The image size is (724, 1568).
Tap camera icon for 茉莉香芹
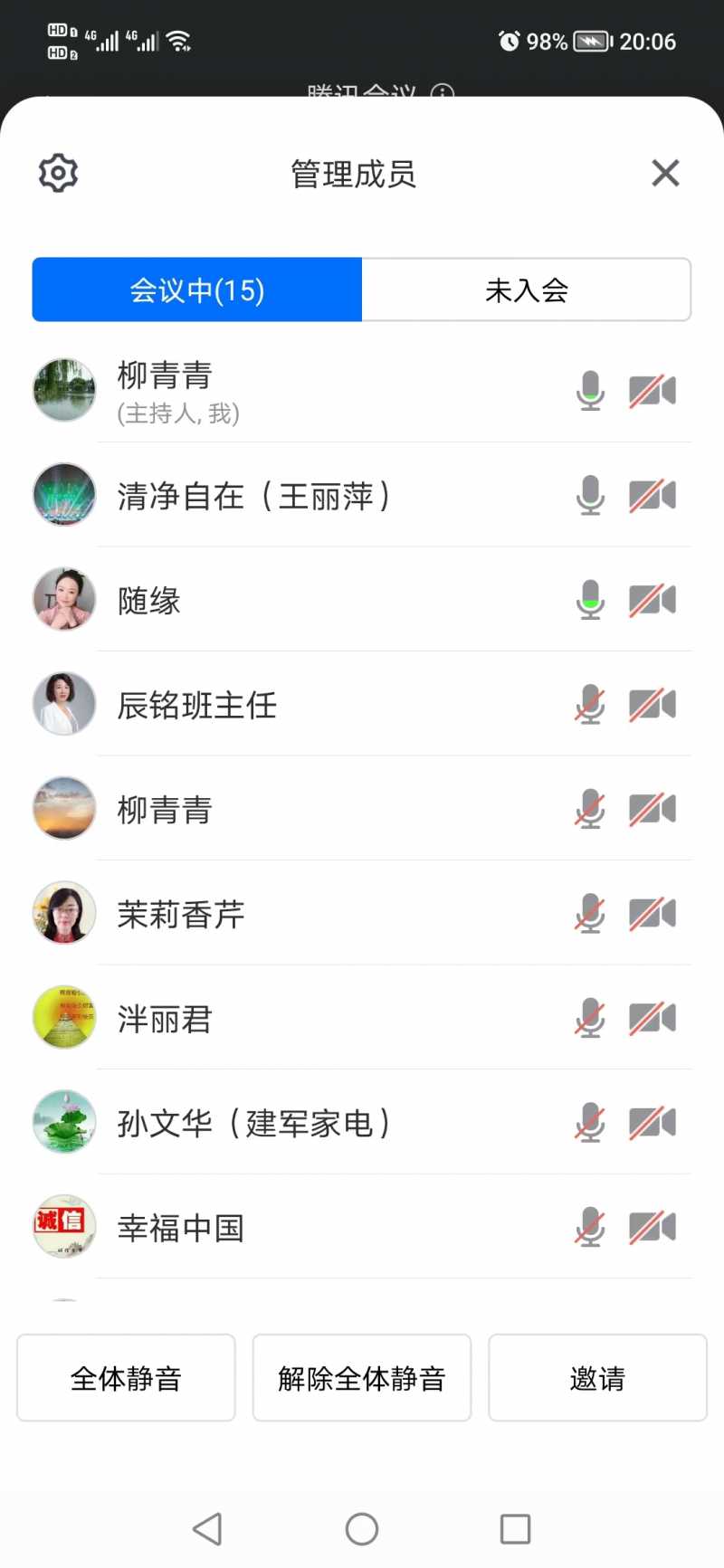coord(653,914)
